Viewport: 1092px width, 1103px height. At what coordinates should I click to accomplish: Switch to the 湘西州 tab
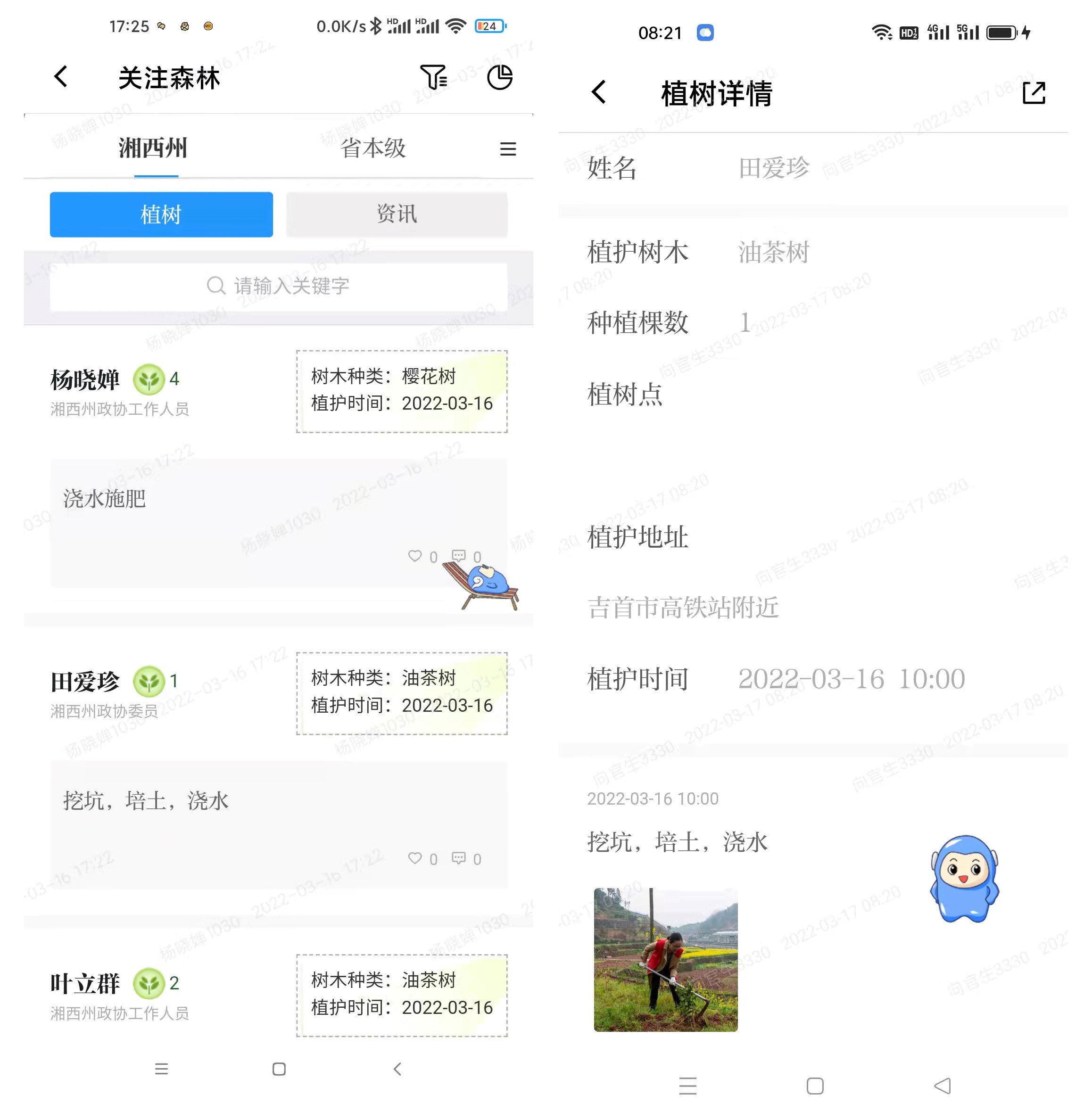pos(152,148)
